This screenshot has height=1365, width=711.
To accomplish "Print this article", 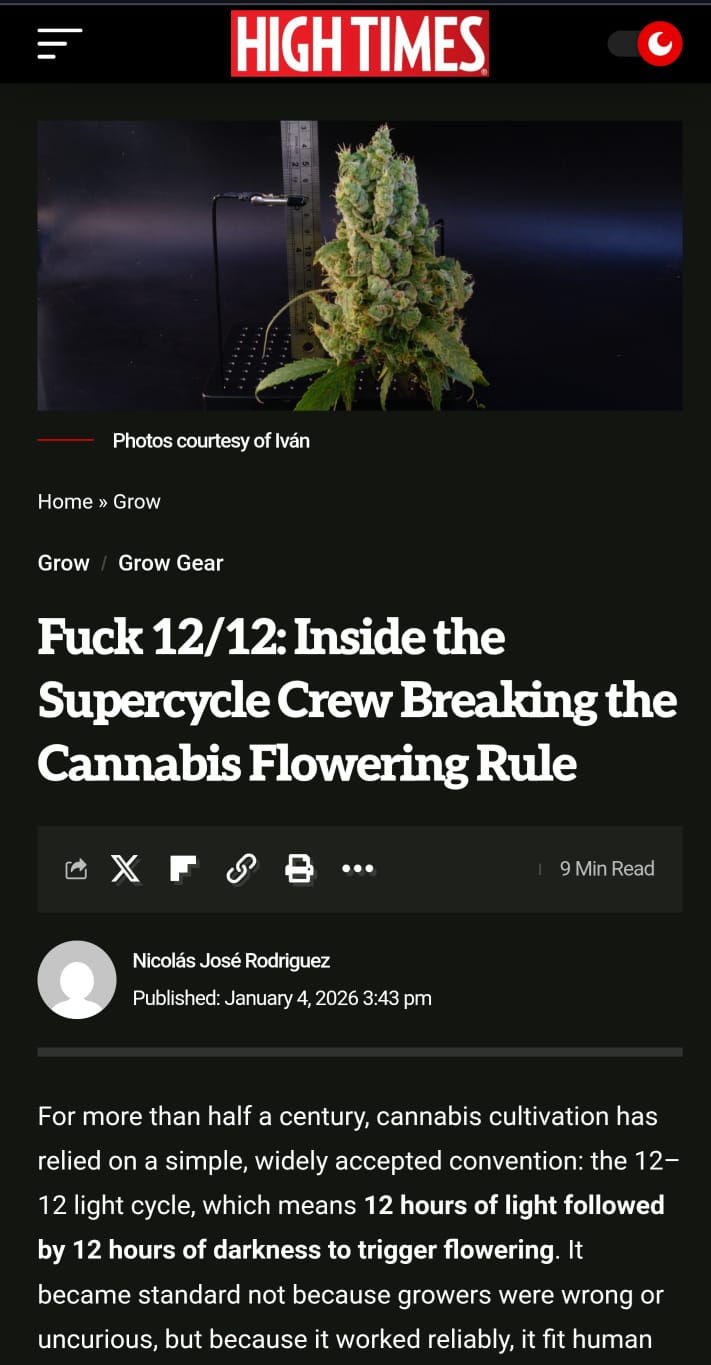I will coord(299,869).
